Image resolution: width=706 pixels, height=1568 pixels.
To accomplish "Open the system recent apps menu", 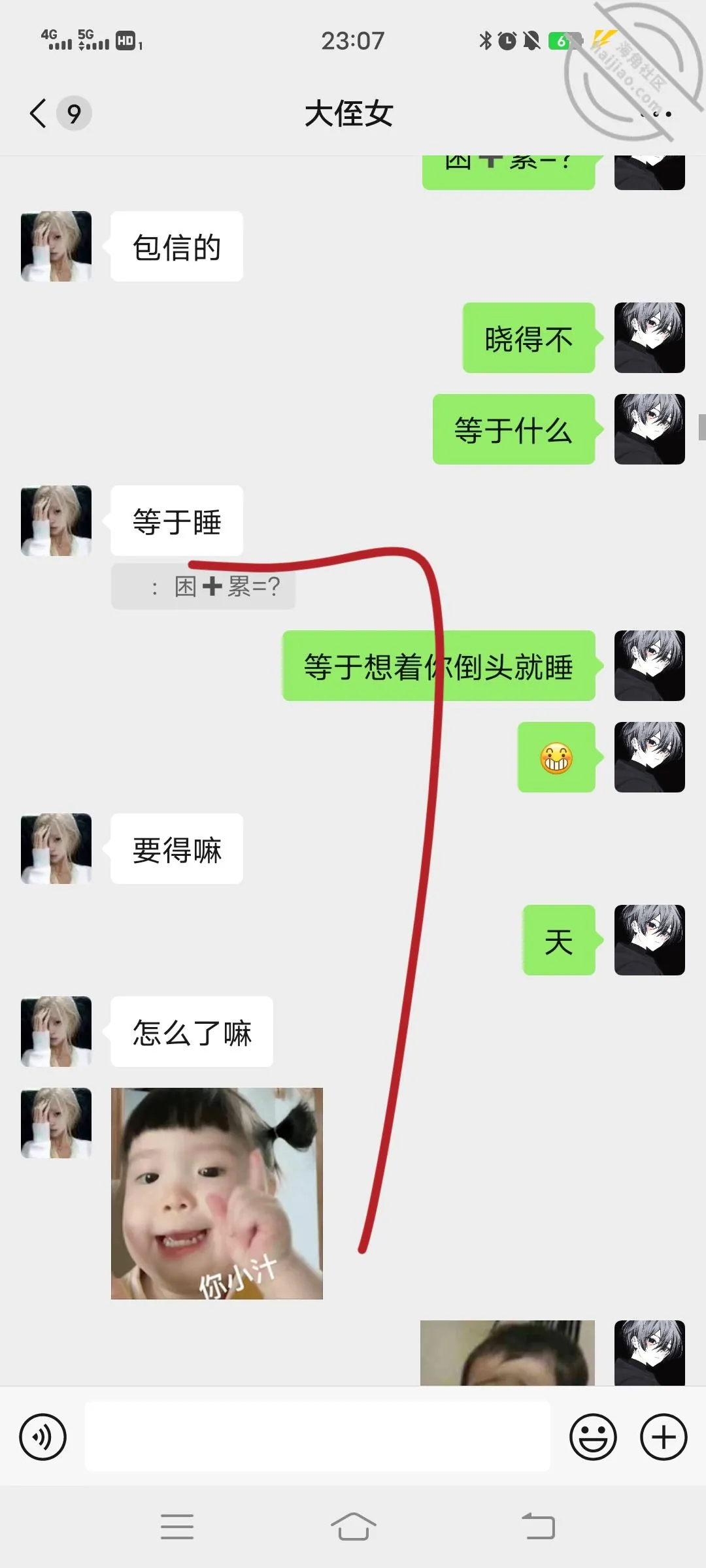I will click(177, 1527).
